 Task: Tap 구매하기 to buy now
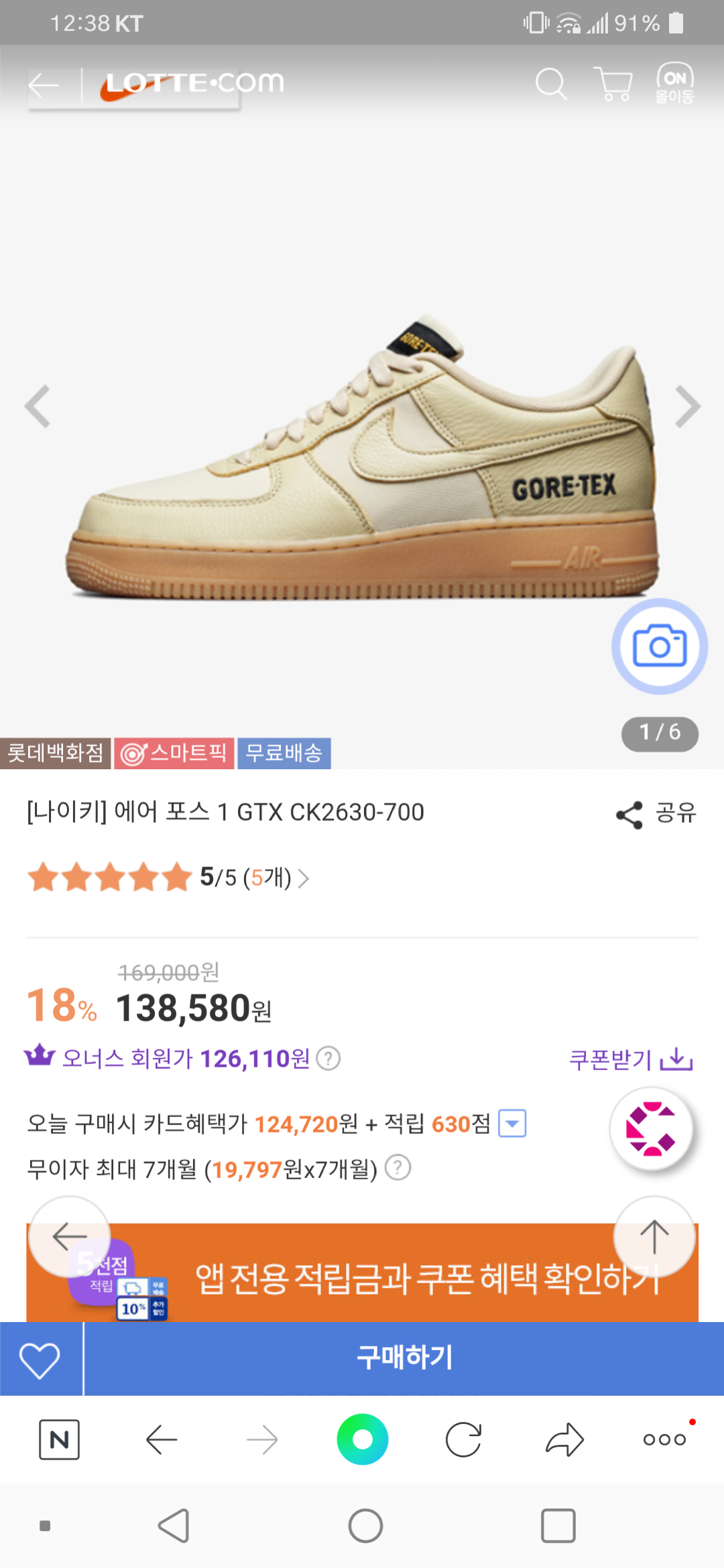(x=404, y=1358)
